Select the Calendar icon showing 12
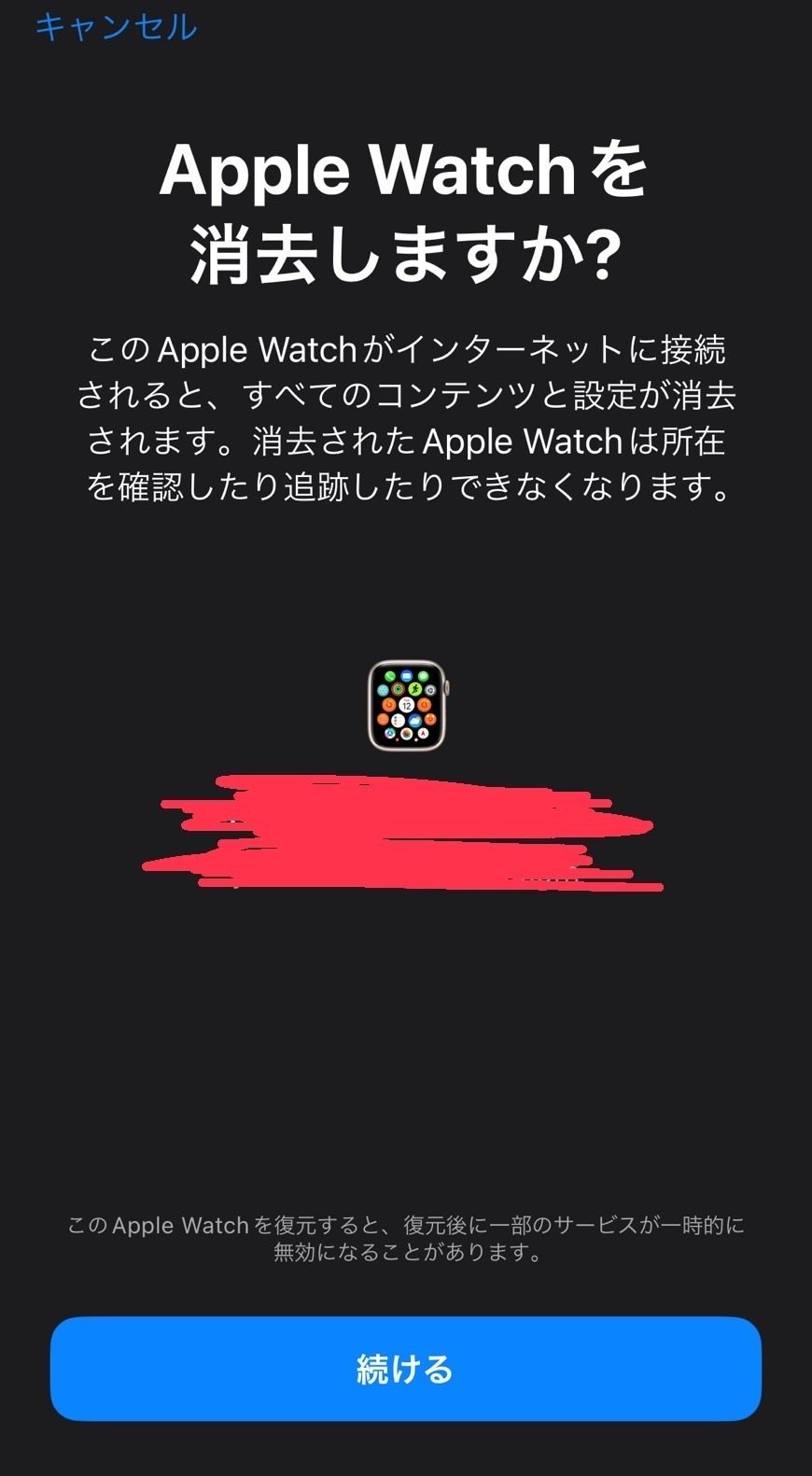The width and height of the screenshot is (812, 1476). click(x=407, y=706)
